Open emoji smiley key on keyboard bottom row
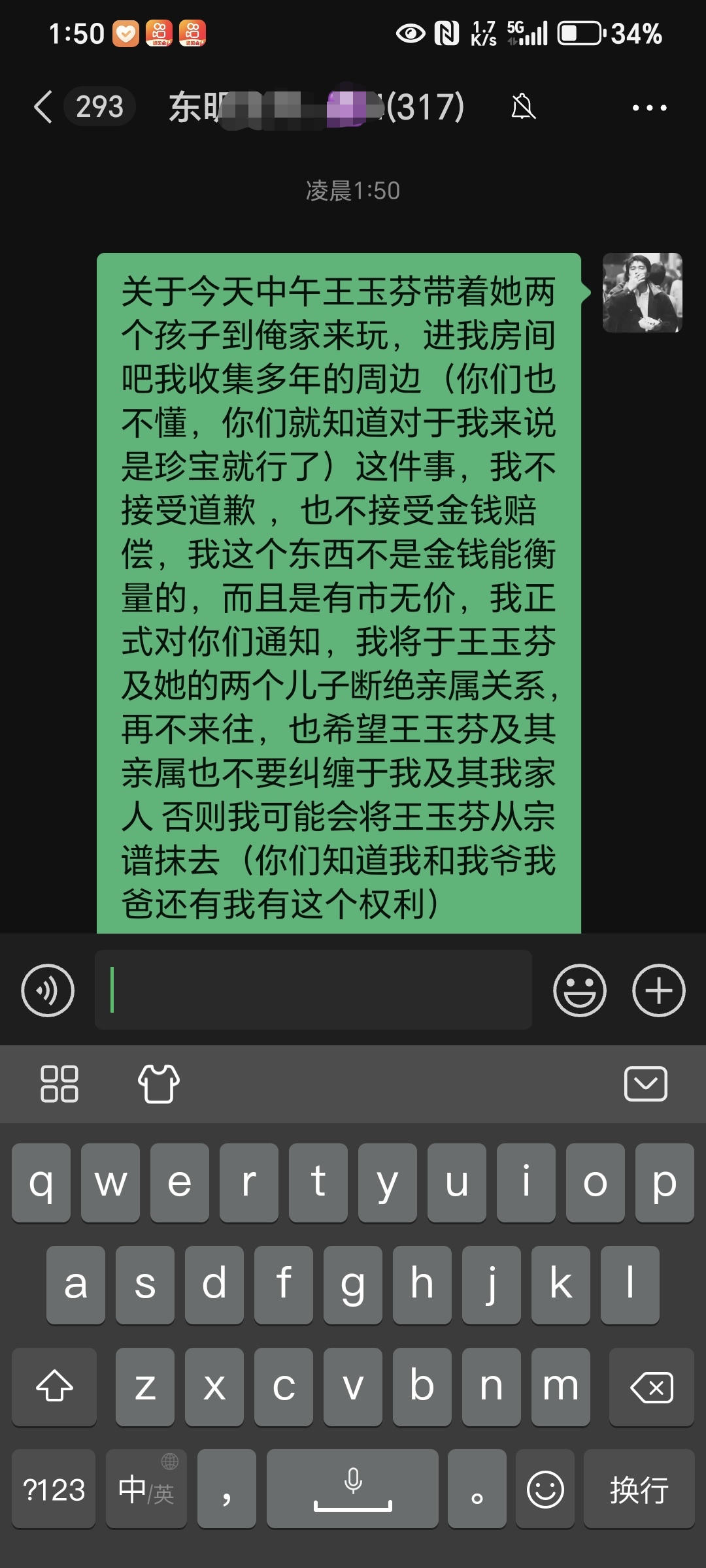706x1568 pixels. click(x=545, y=1490)
